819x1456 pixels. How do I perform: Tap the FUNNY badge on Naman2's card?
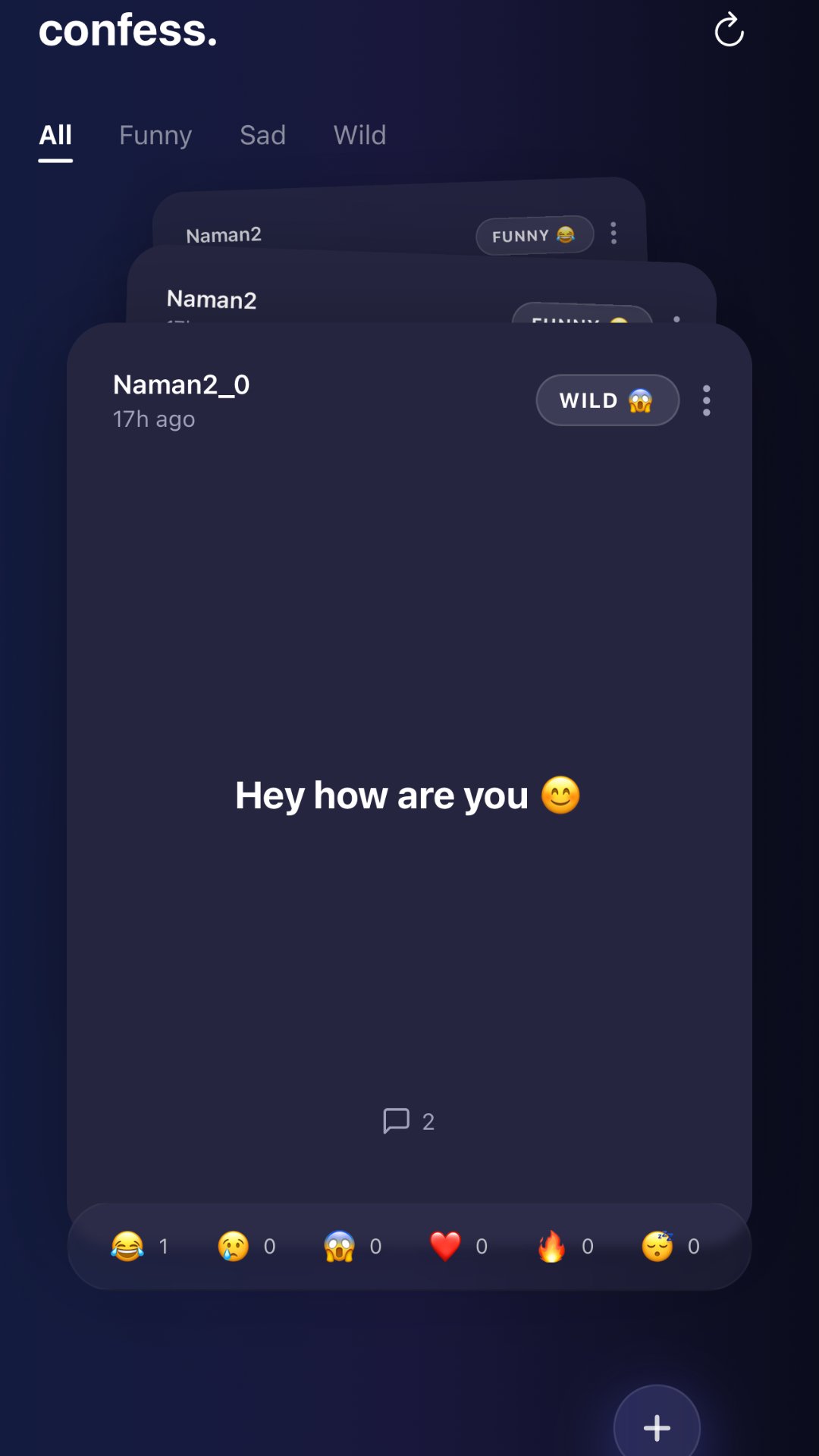coord(534,236)
